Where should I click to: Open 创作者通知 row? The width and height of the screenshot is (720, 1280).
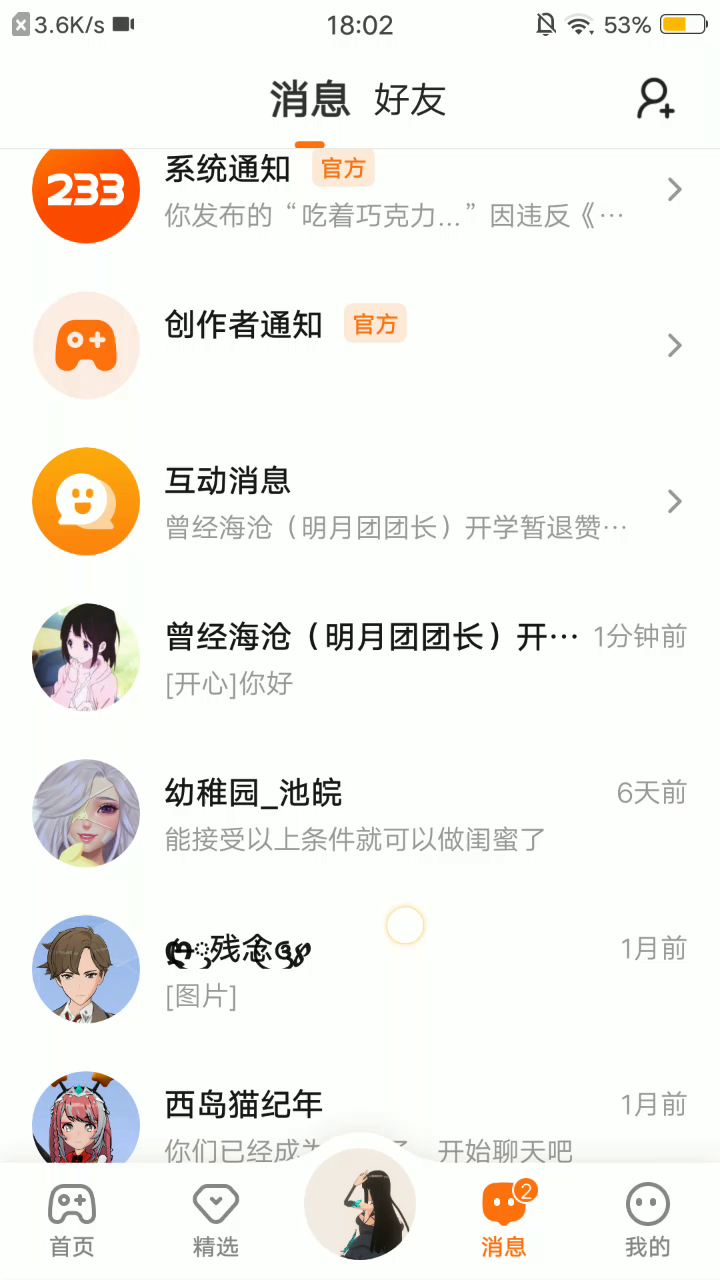tap(360, 345)
